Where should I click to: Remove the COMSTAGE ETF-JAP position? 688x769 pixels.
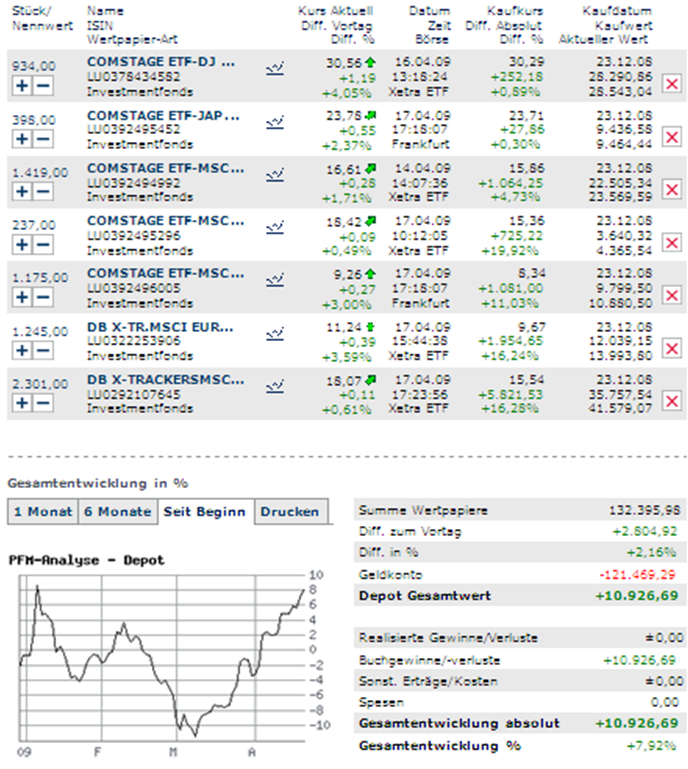pos(672,137)
